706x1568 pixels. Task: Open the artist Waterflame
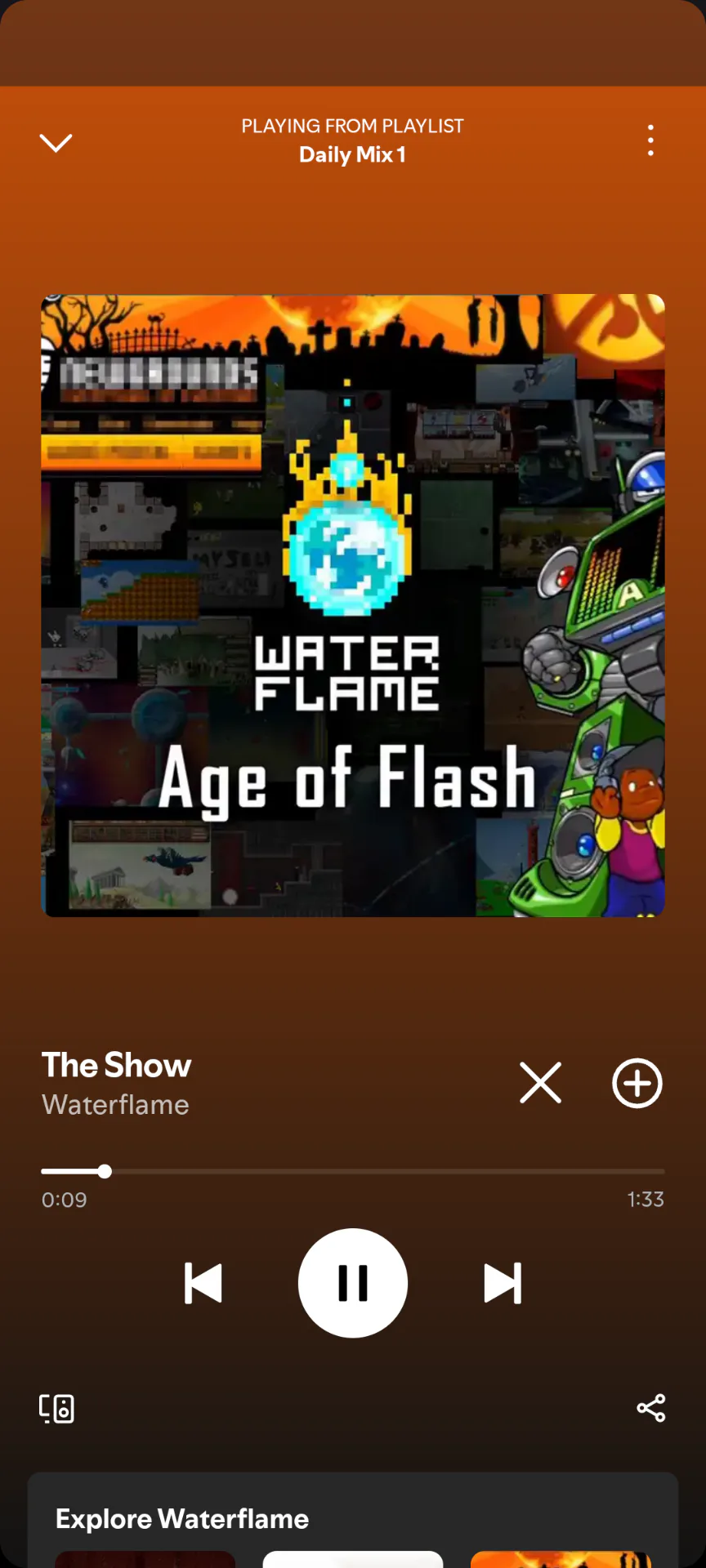point(115,1104)
